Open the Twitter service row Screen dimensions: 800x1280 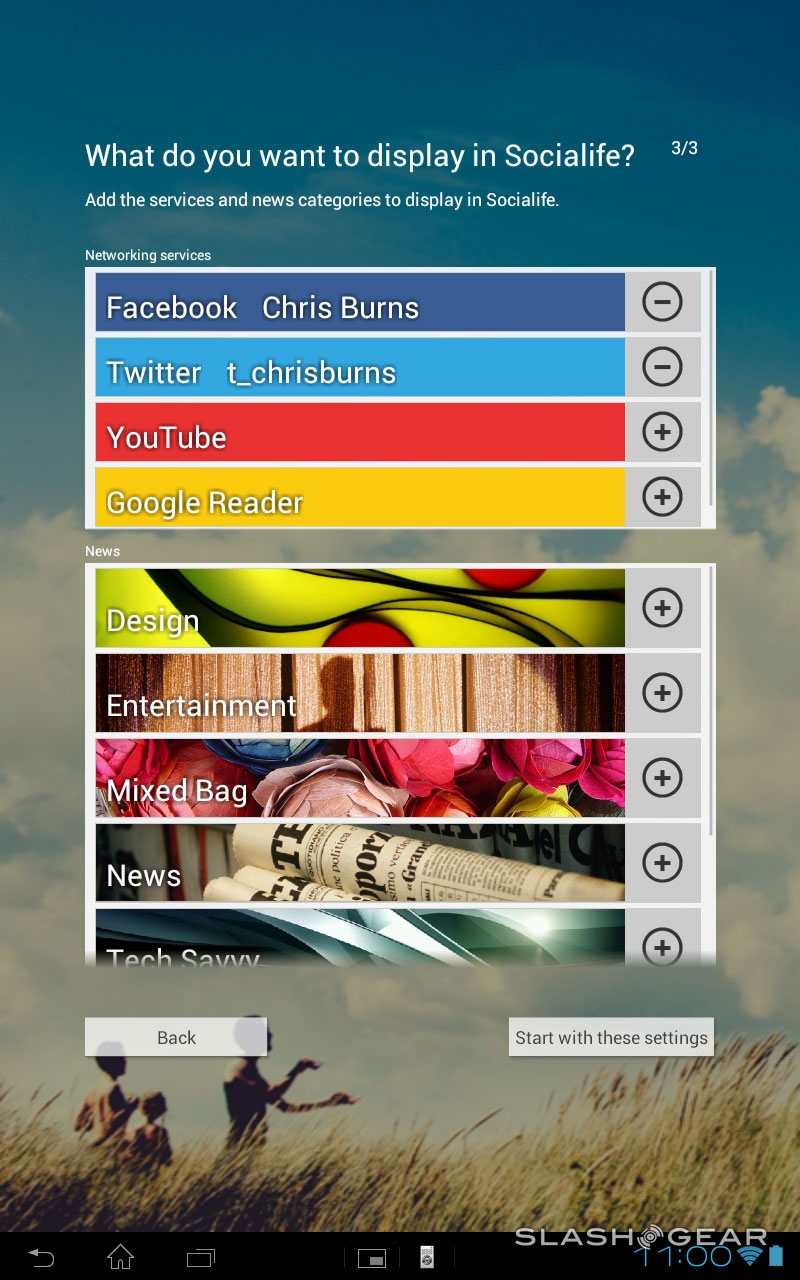(360, 368)
